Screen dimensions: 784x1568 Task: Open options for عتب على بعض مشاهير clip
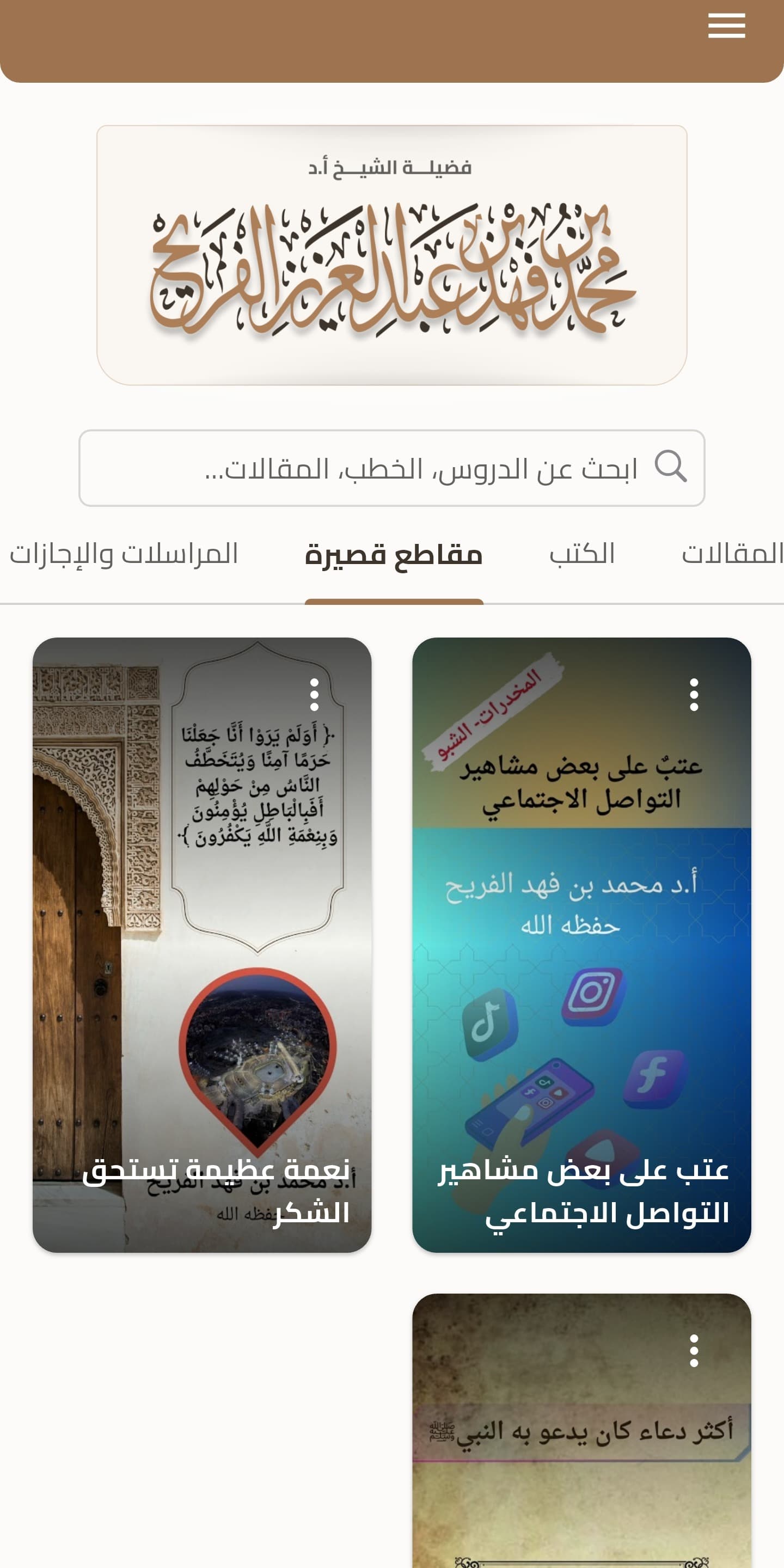point(693,695)
